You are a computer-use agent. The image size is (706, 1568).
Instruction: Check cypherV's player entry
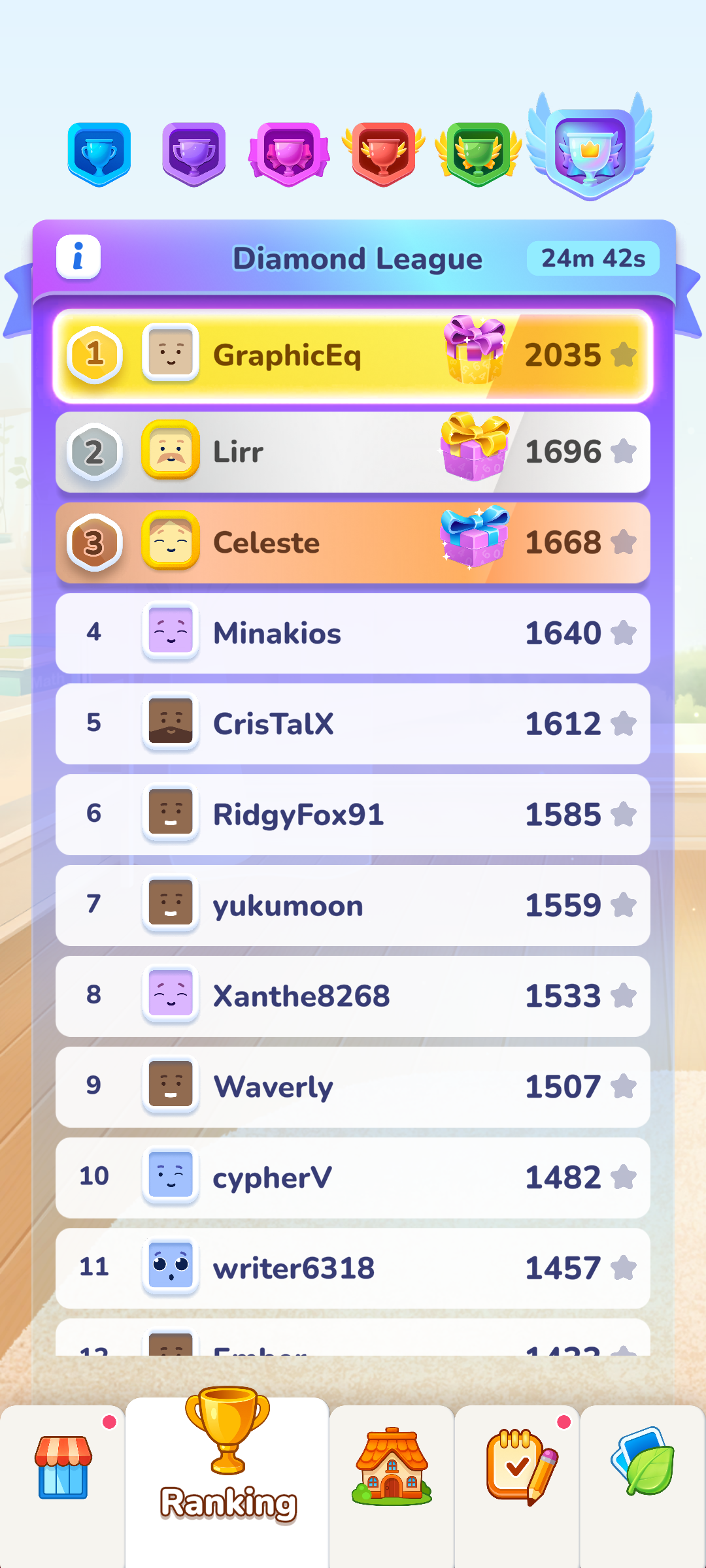[353, 1178]
